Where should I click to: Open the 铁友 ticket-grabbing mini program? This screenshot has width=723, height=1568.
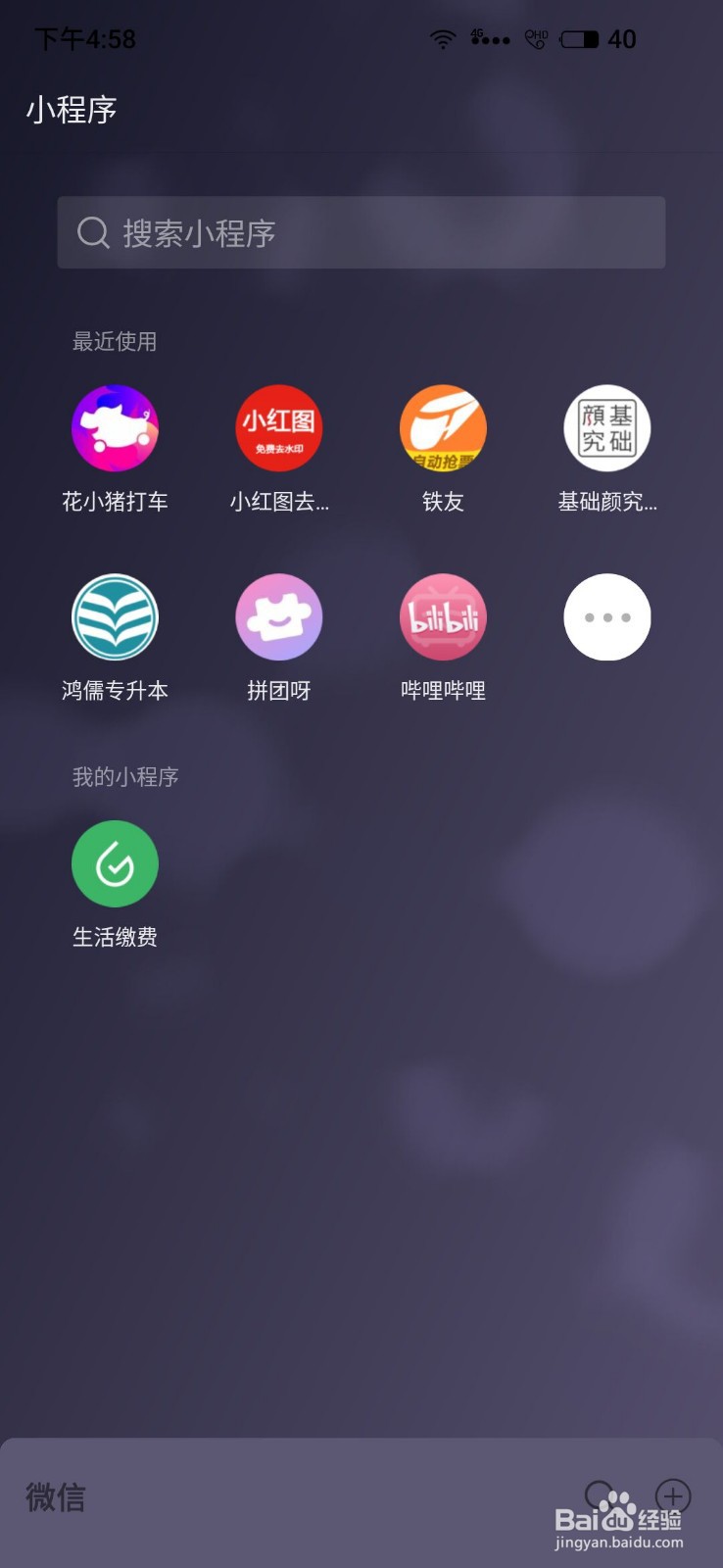(442, 428)
